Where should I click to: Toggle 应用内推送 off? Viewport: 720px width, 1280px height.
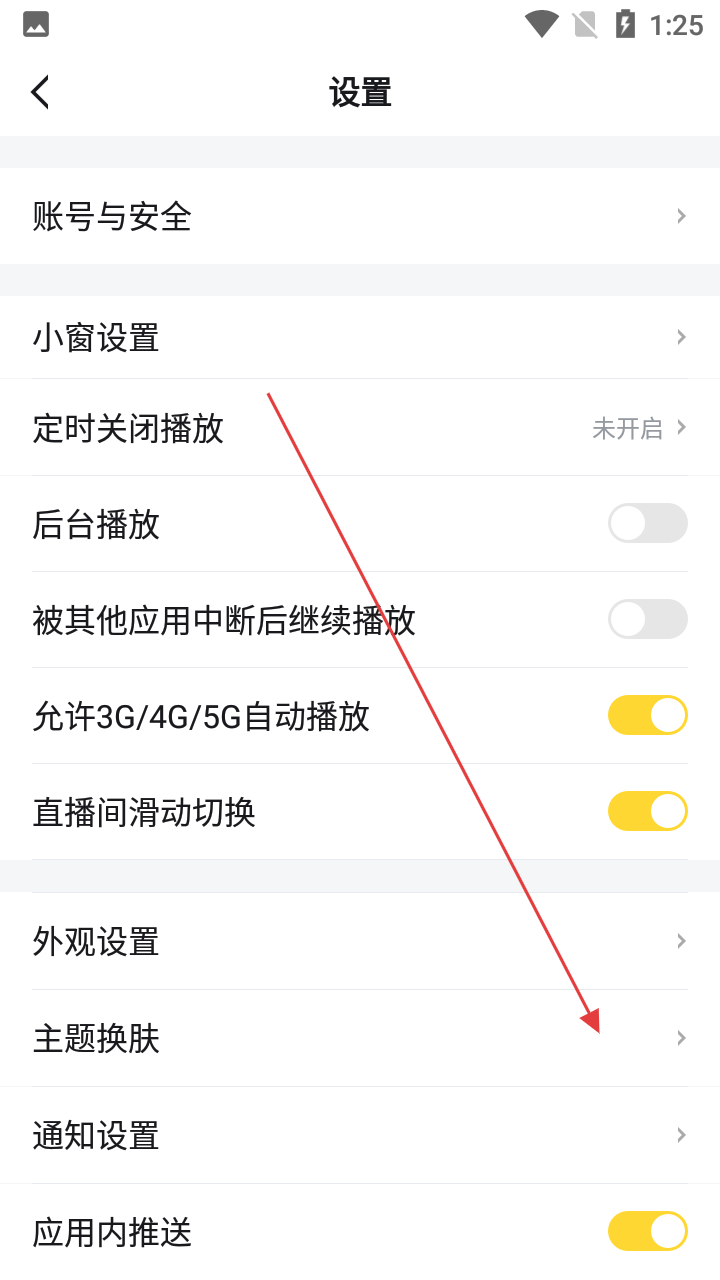[647, 1231]
